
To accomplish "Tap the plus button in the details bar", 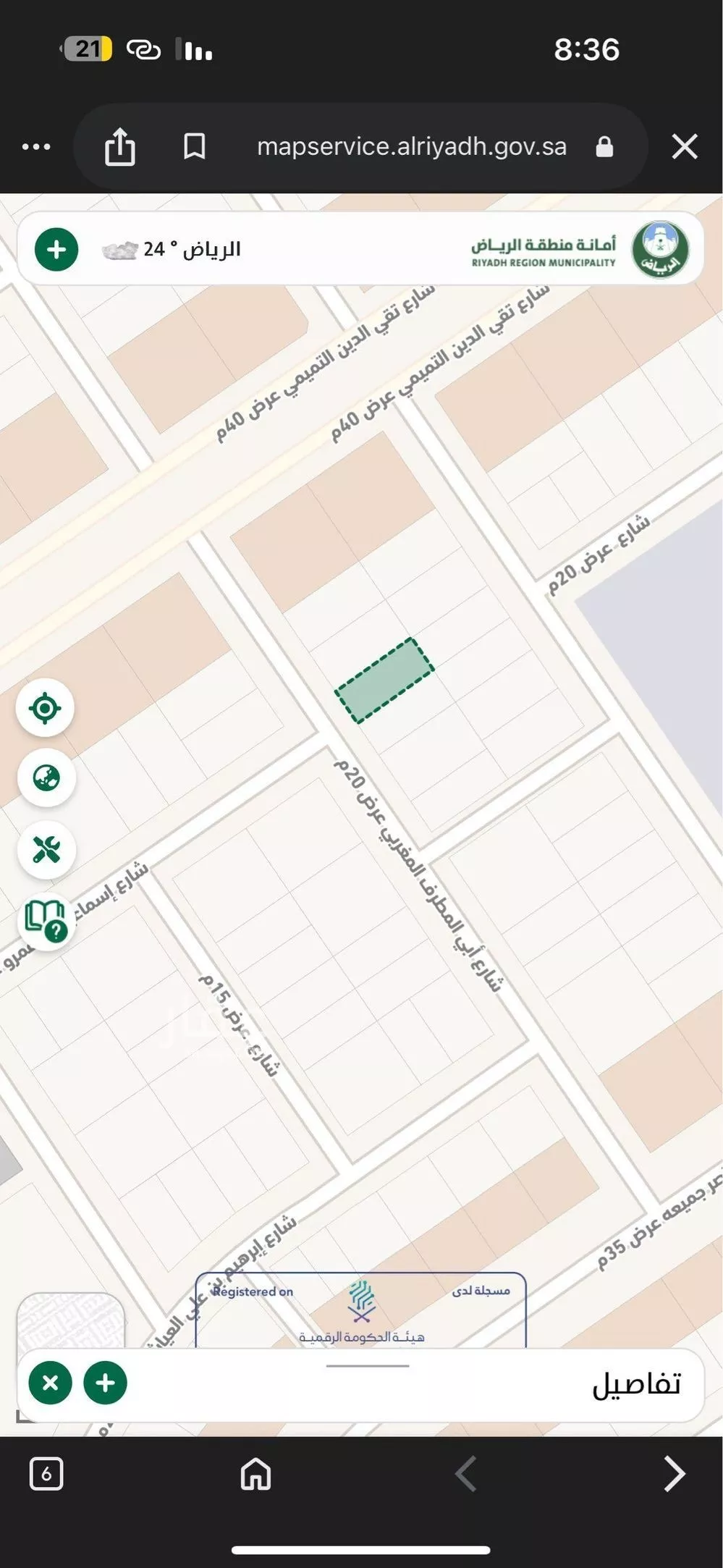I will (106, 1383).
